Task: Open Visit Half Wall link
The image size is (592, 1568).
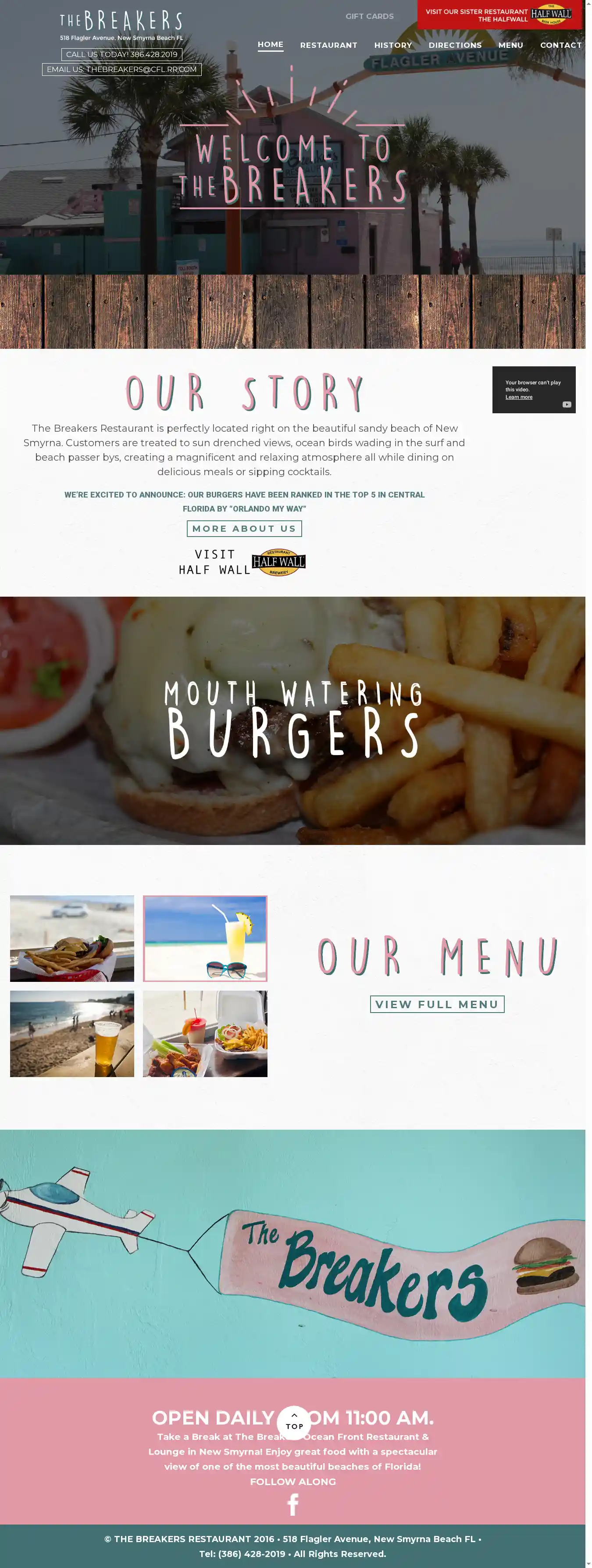Action: click(x=242, y=562)
